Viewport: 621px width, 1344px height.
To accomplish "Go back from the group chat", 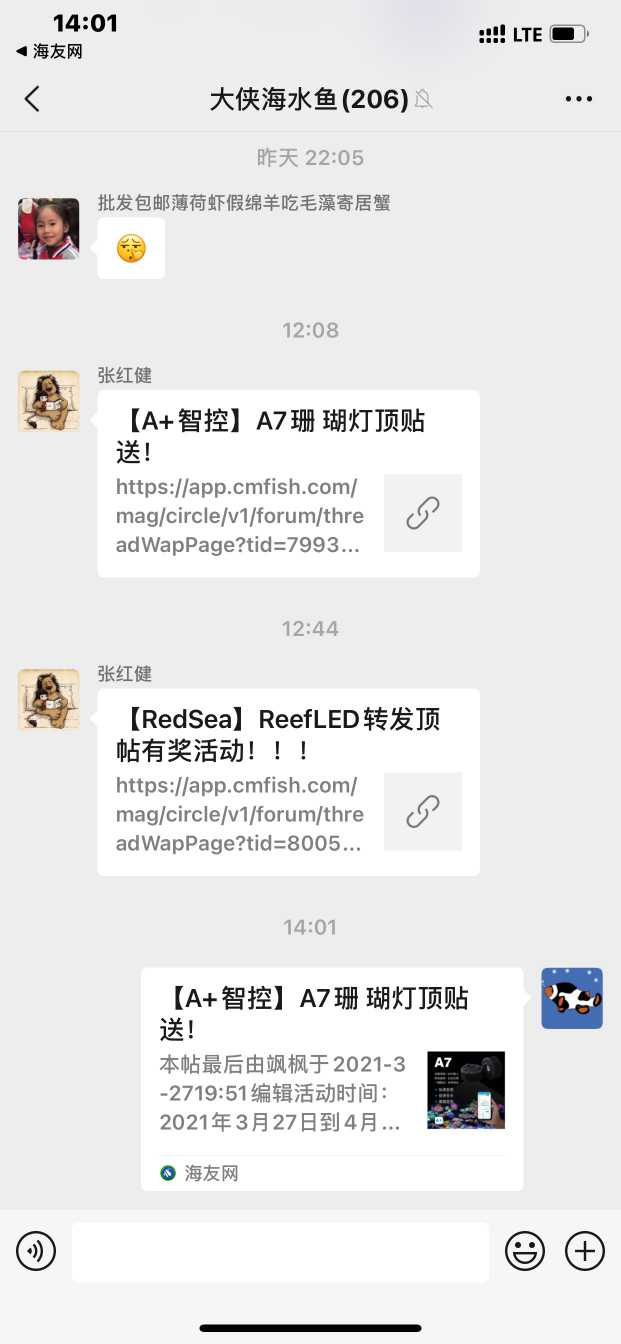I will tap(32, 99).
